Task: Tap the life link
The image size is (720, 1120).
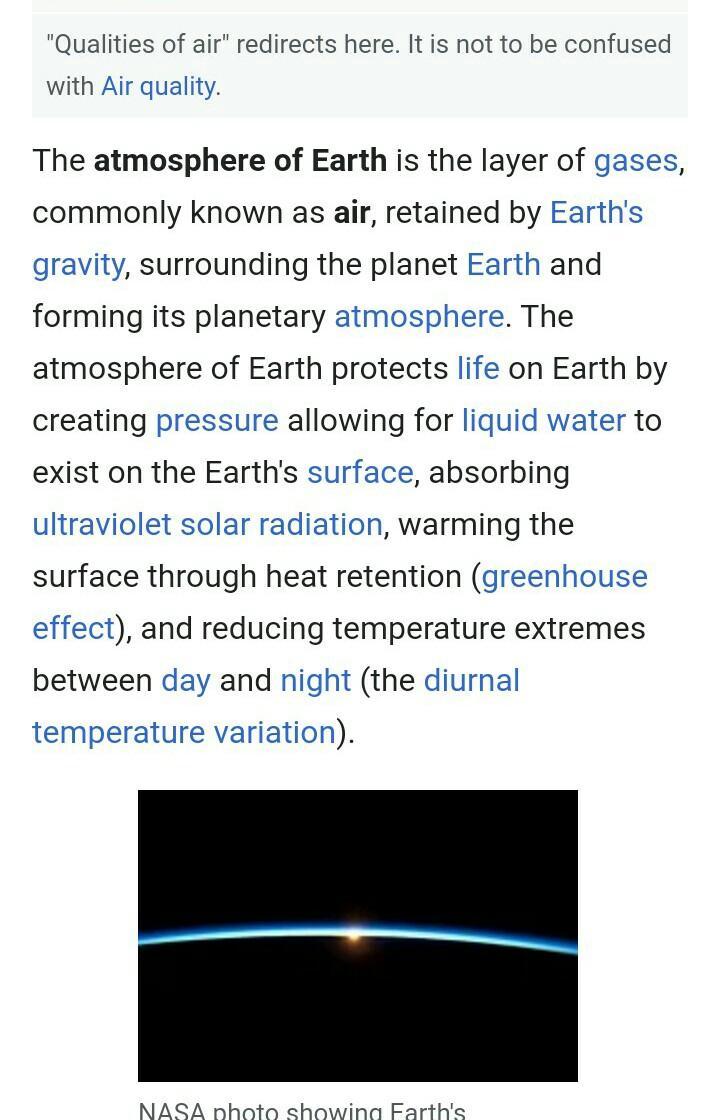Action: point(477,369)
